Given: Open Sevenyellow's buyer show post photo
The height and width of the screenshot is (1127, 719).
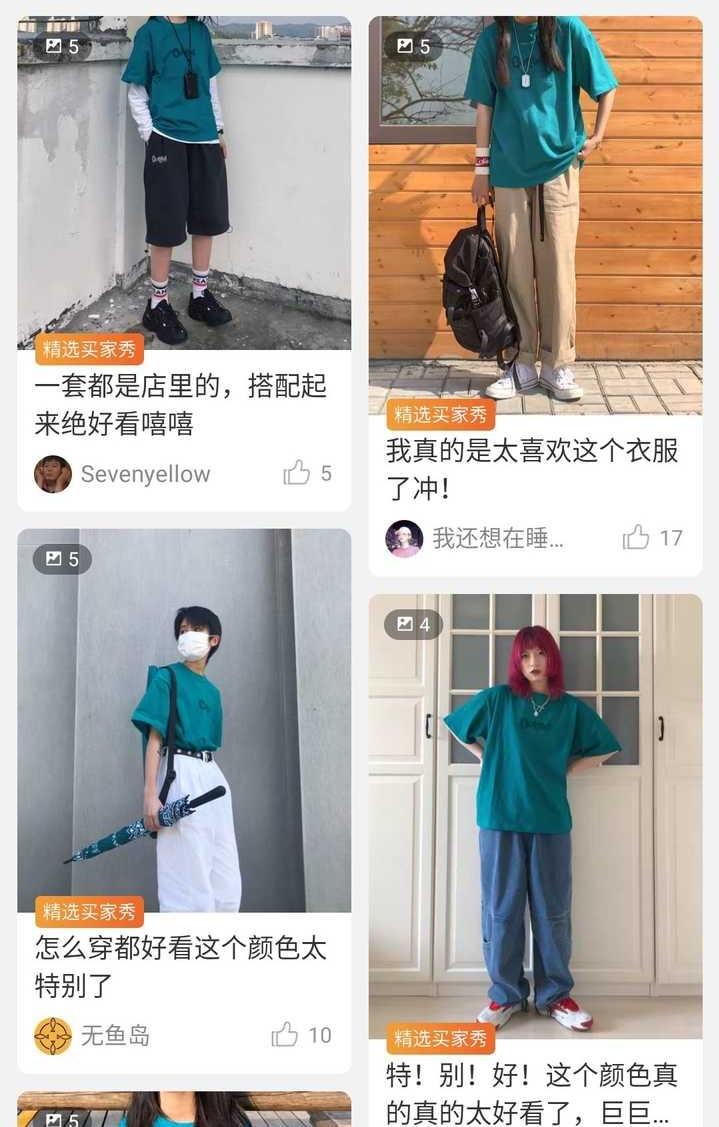Looking at the screenshot, I should pyautogui.click(x=184, y=180).
